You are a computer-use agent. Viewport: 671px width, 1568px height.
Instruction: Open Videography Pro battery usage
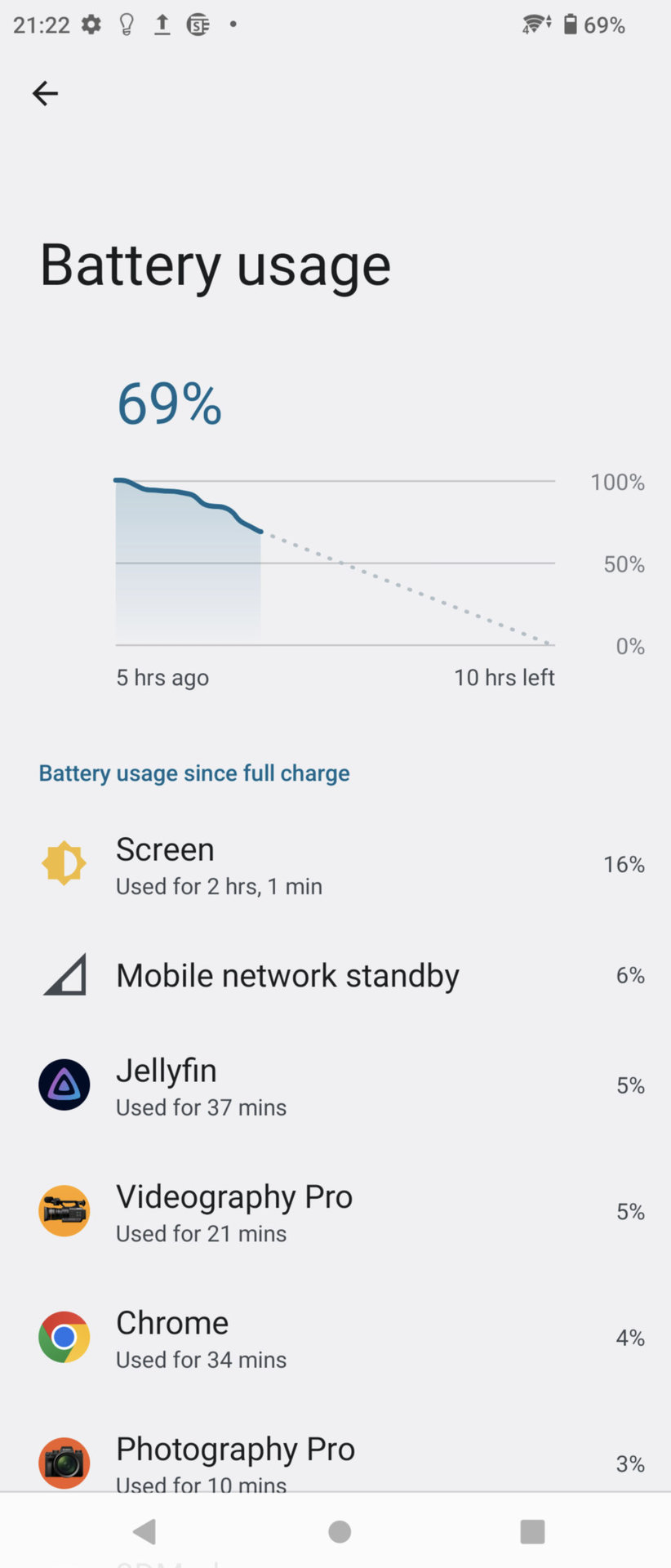[x=335, y=1212]
